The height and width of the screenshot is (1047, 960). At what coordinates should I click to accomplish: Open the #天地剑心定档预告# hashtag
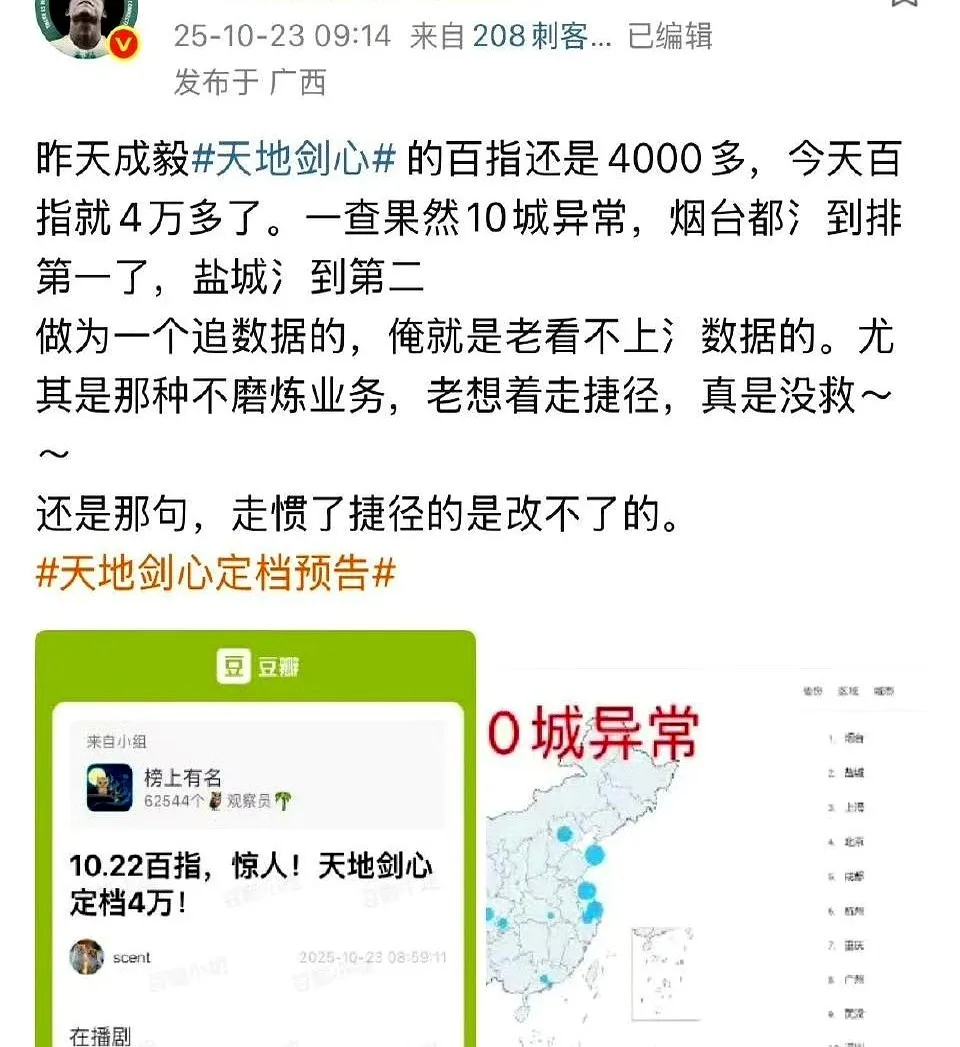pyautogui.click(x=216, y=574)
